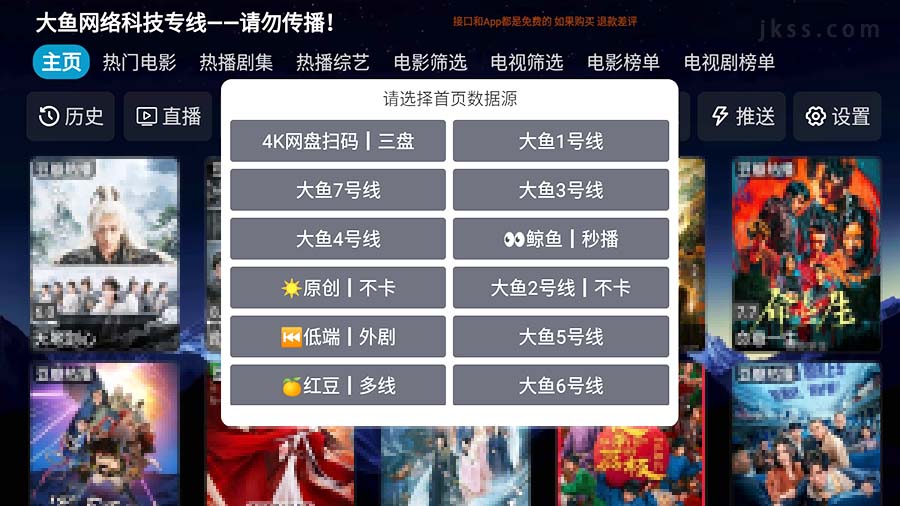Select the 红豆 | 多线 source
This screenshot has width=900, height=506.
(x=338, y=386)
